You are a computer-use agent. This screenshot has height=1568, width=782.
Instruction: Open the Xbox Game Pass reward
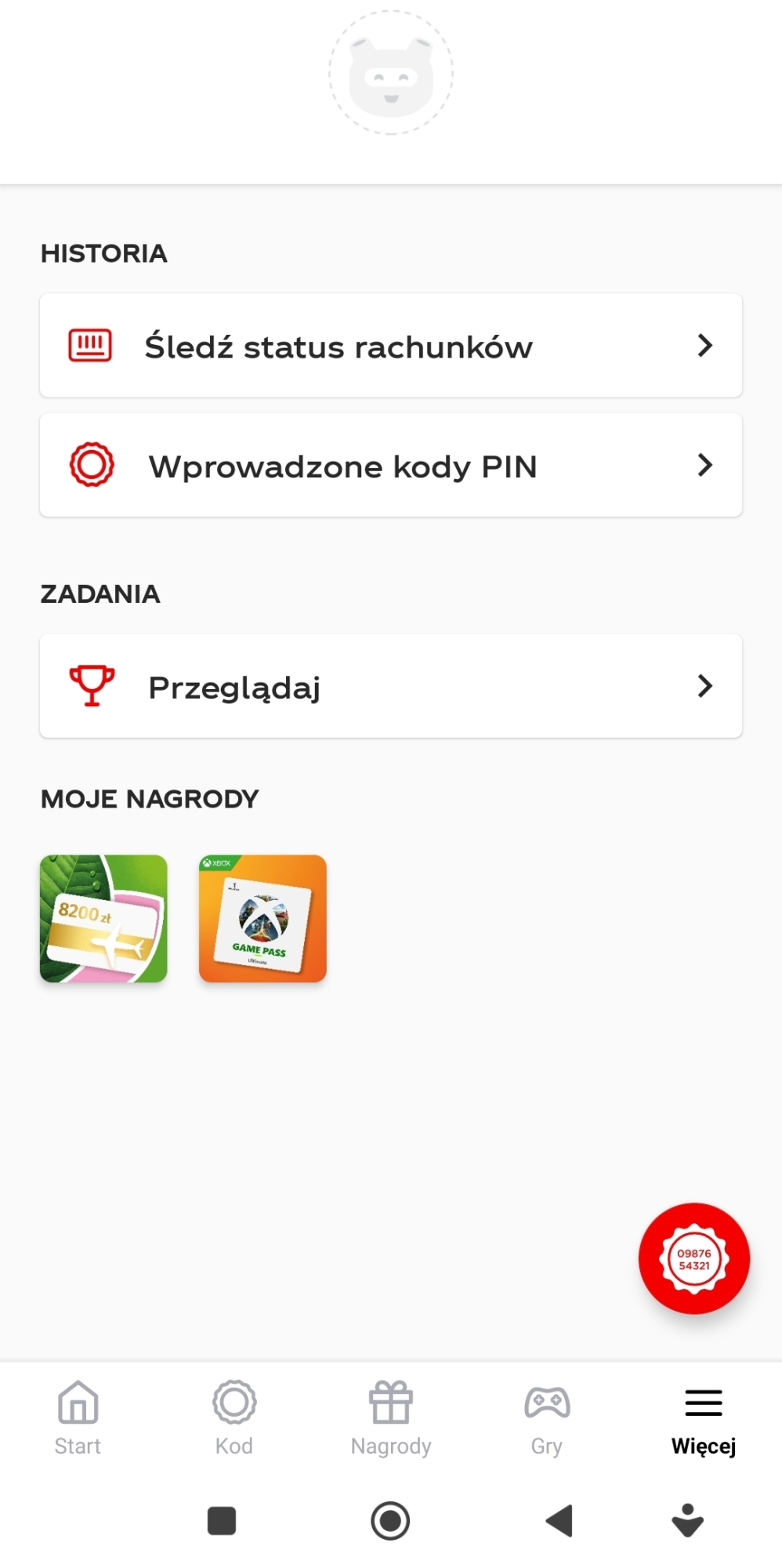(x=262, y=919)
